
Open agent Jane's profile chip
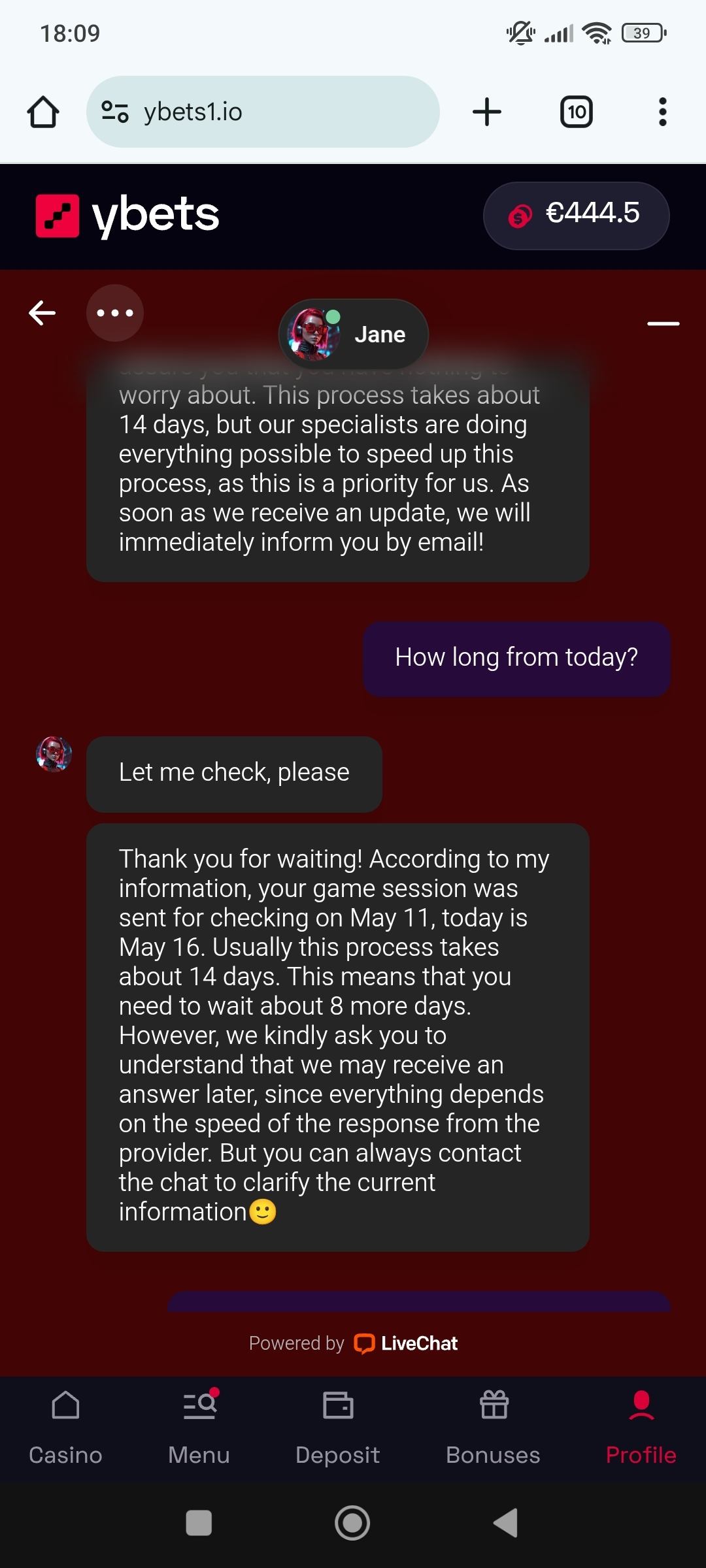354,335
